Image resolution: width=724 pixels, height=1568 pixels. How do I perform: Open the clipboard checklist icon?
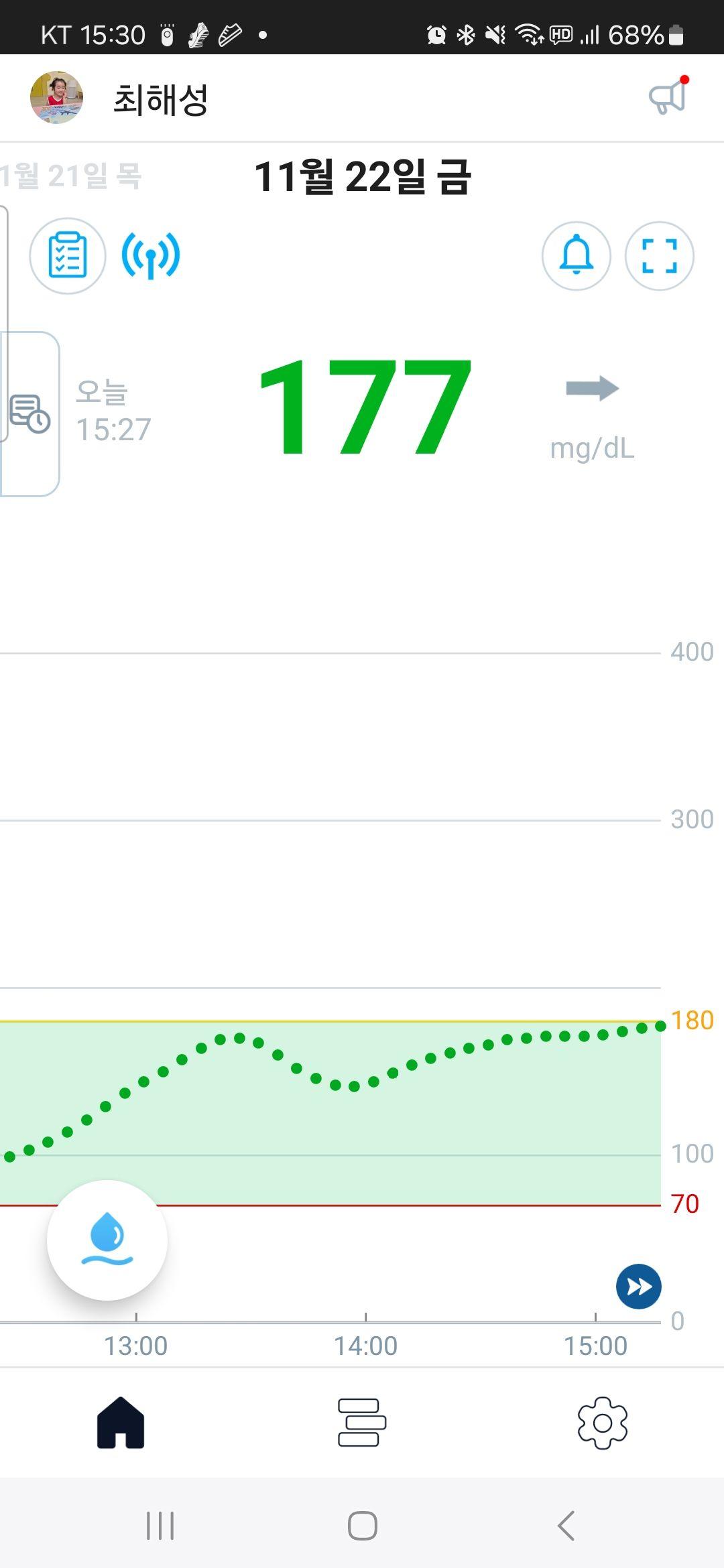point(68,255)
